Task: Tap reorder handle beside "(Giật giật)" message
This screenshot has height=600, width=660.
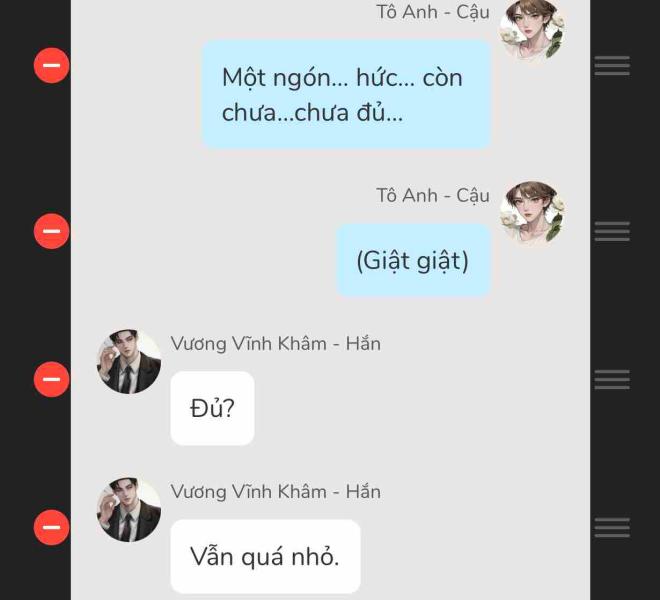Action: tap(612, 232)
